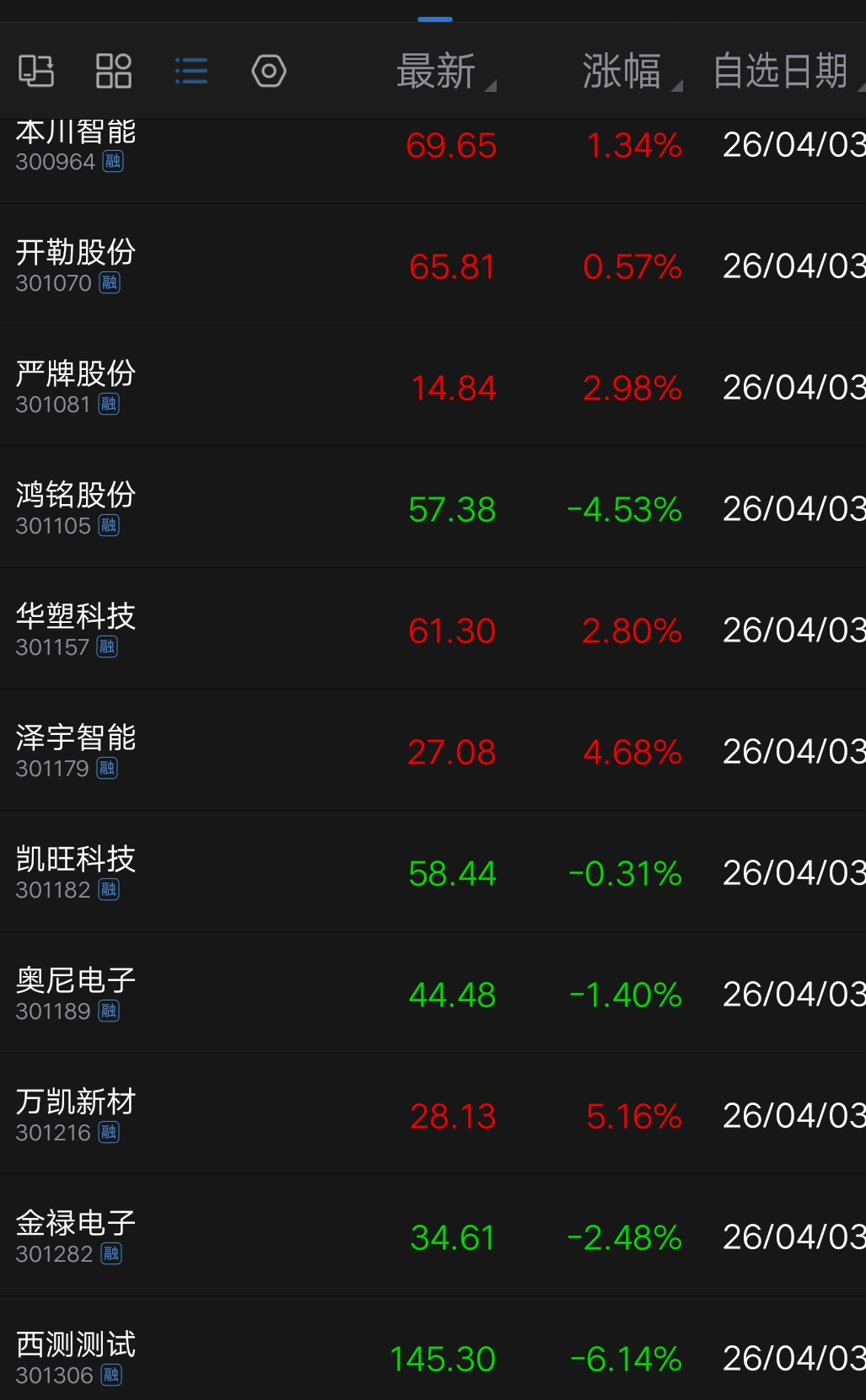Tap the multi-window layout icon
Screen dimensions: 866x1400
point(36,71)
